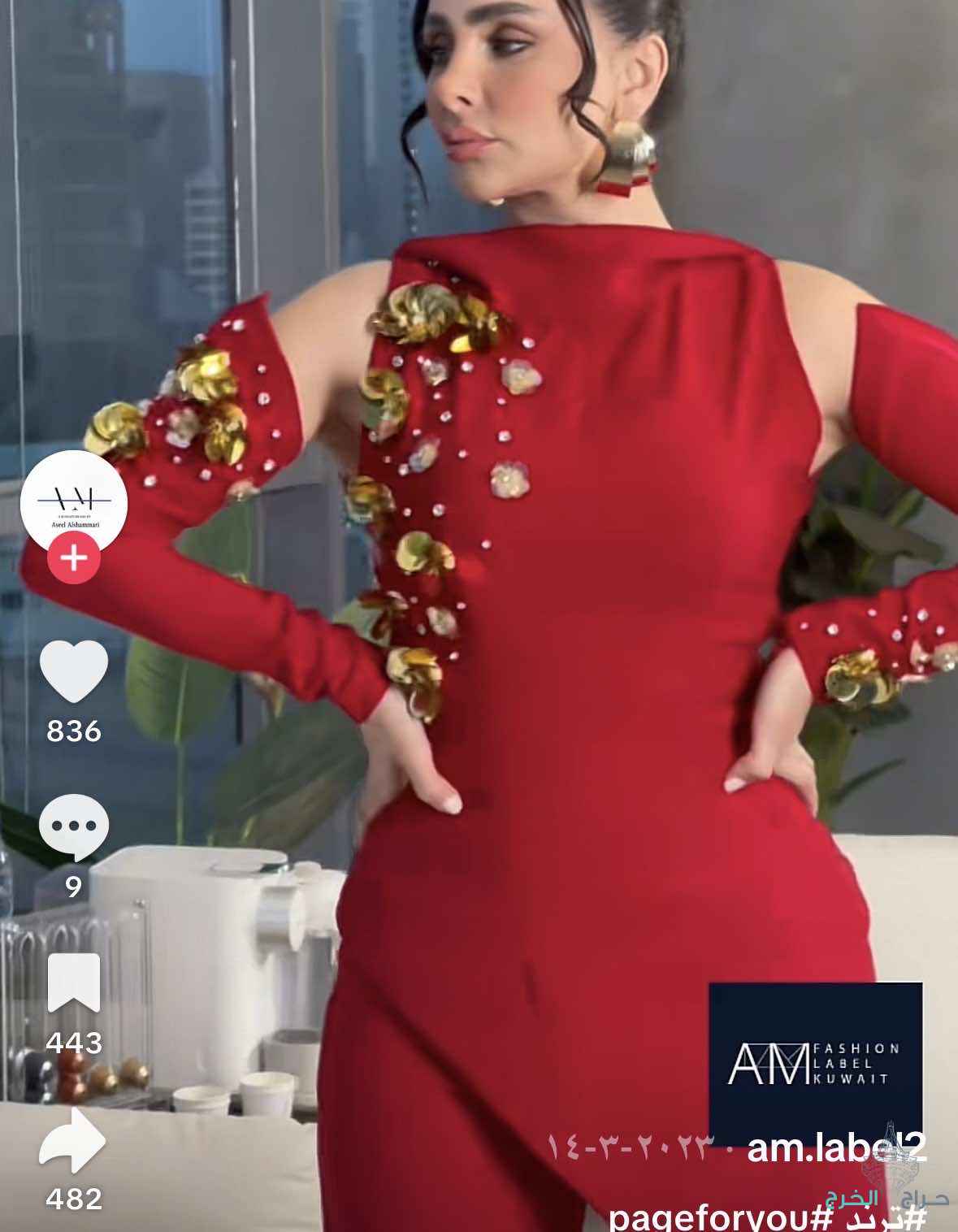Like this video
958x1232 pixels.
tap(74, 670)
